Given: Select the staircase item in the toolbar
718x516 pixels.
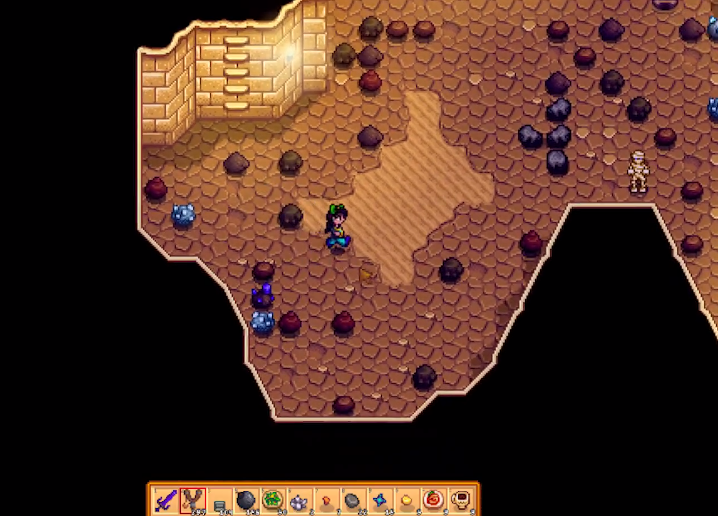Looking at the screenshot, I should coord(220,503).
